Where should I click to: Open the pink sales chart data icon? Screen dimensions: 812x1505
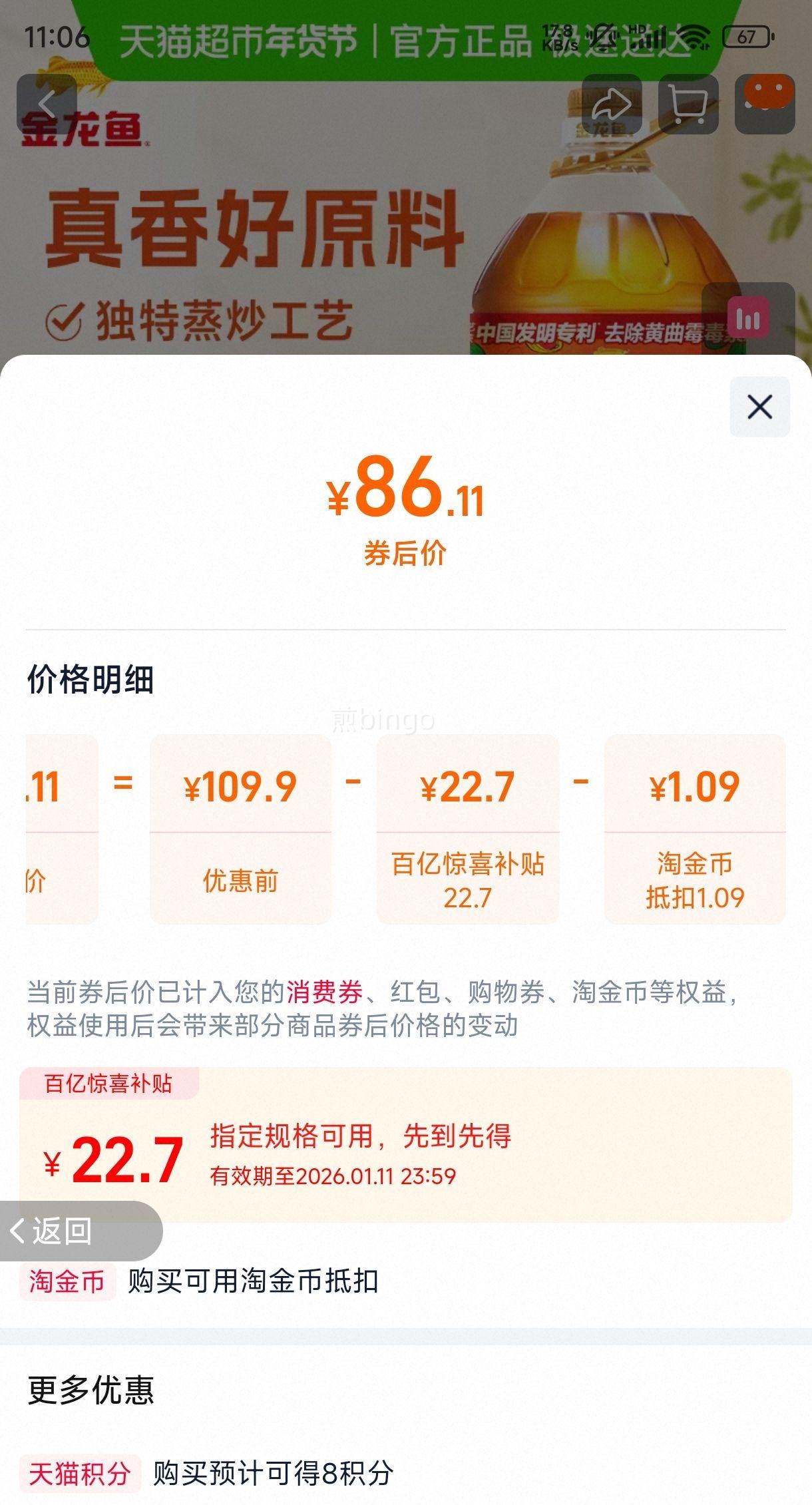pos(748,320)
